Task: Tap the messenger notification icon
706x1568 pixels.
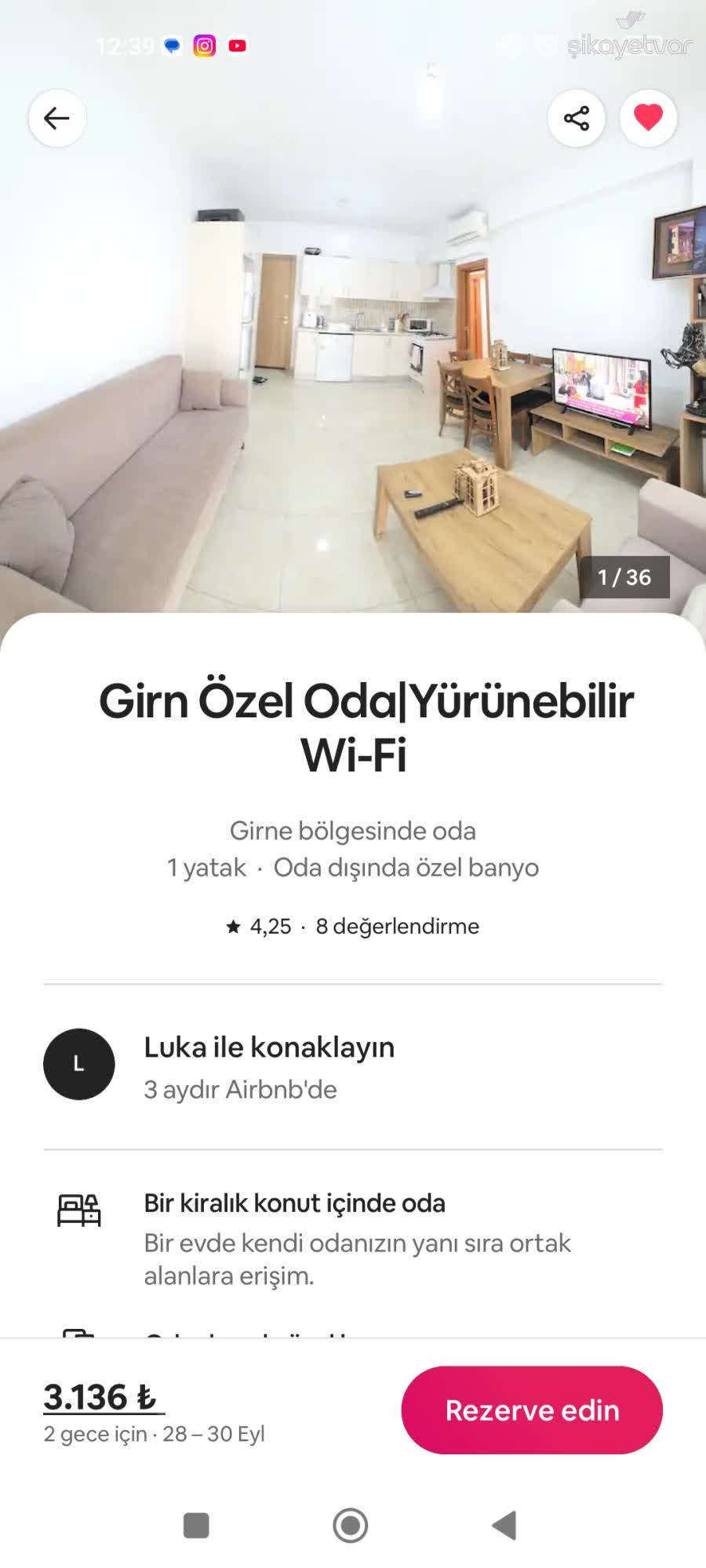Action: pos(170,45)
